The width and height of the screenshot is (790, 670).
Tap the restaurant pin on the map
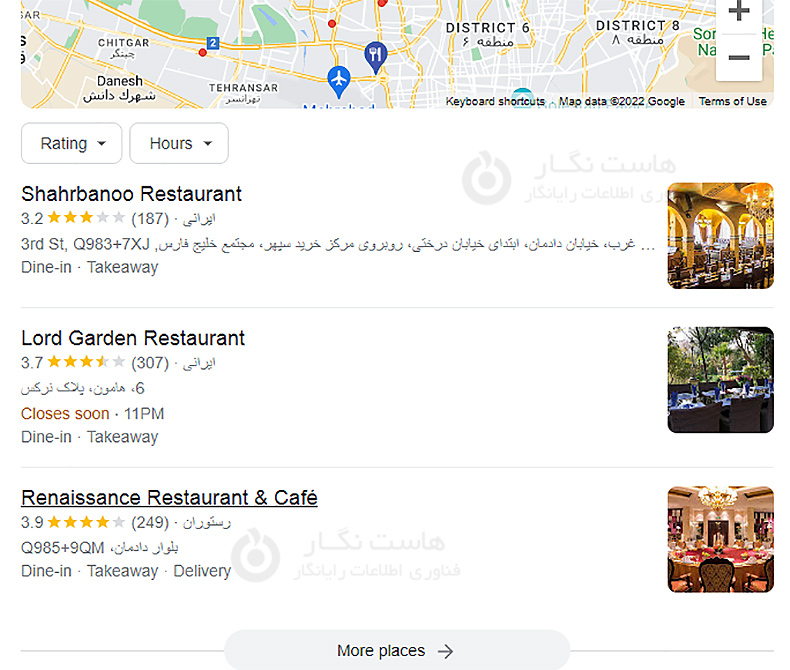376,55
